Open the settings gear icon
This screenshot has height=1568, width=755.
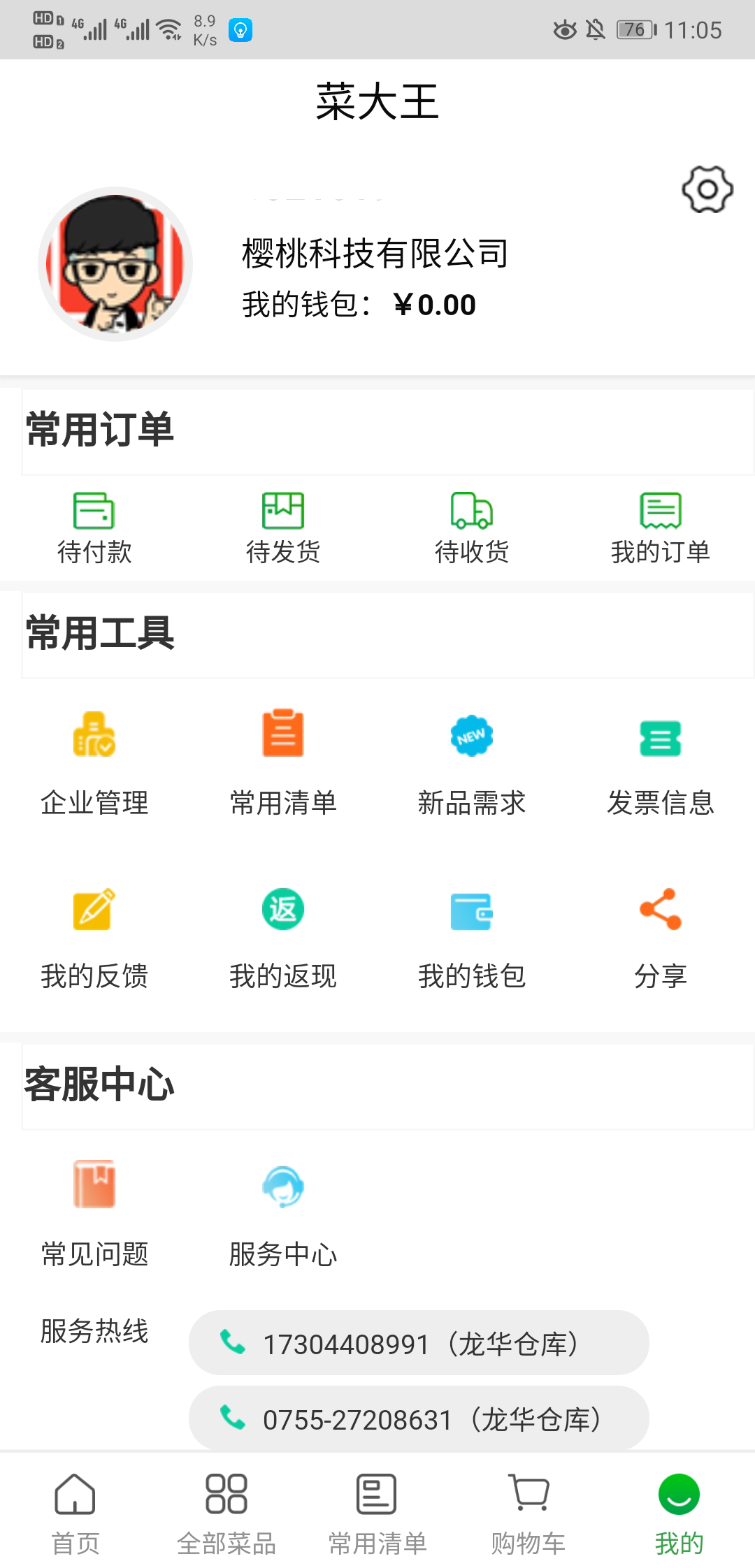click(x=707, y=189)
